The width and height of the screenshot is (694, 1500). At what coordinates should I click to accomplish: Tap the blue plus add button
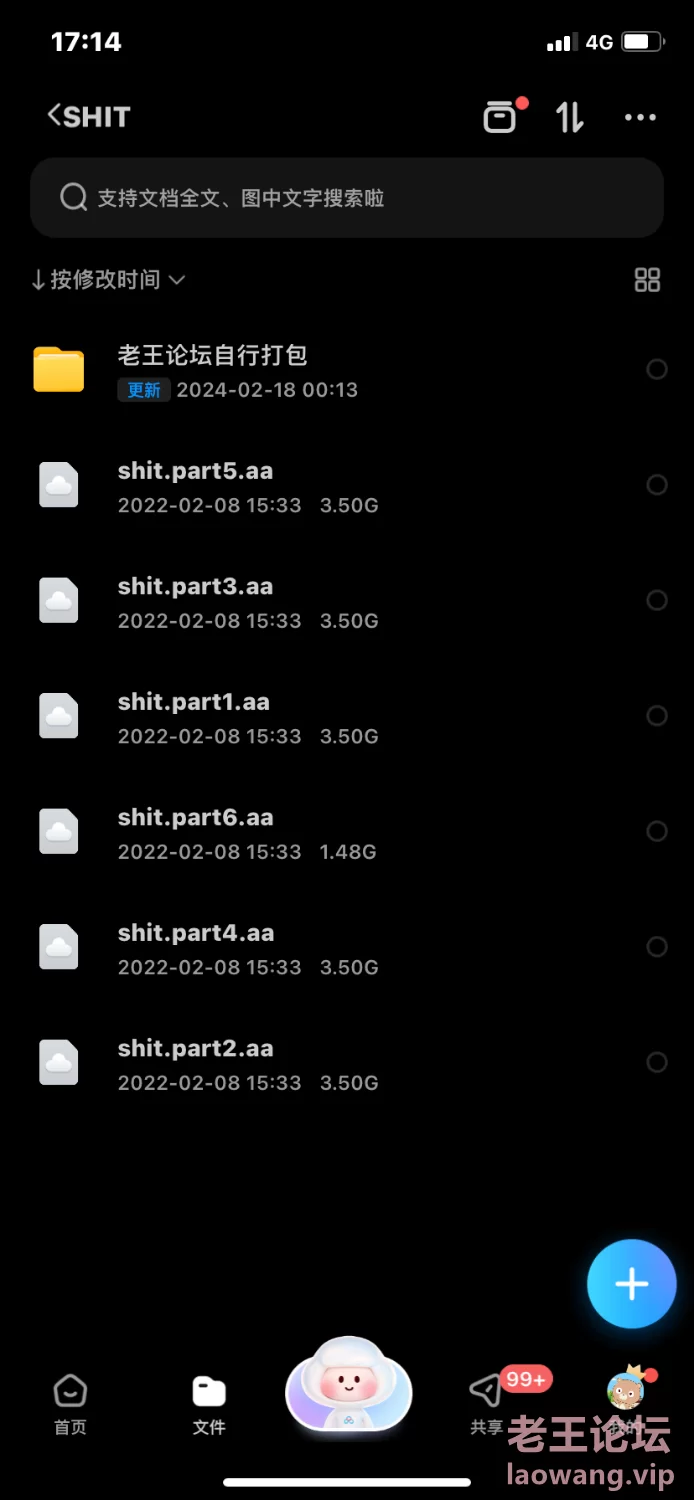631,1284
